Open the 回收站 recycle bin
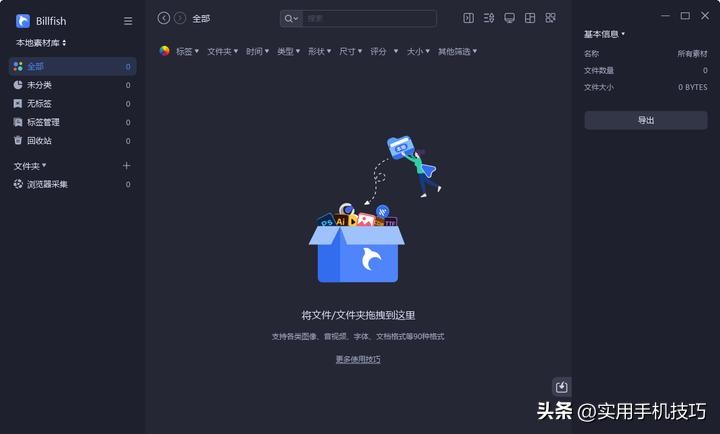The image size is (720, 434). [x=39, y=141]
